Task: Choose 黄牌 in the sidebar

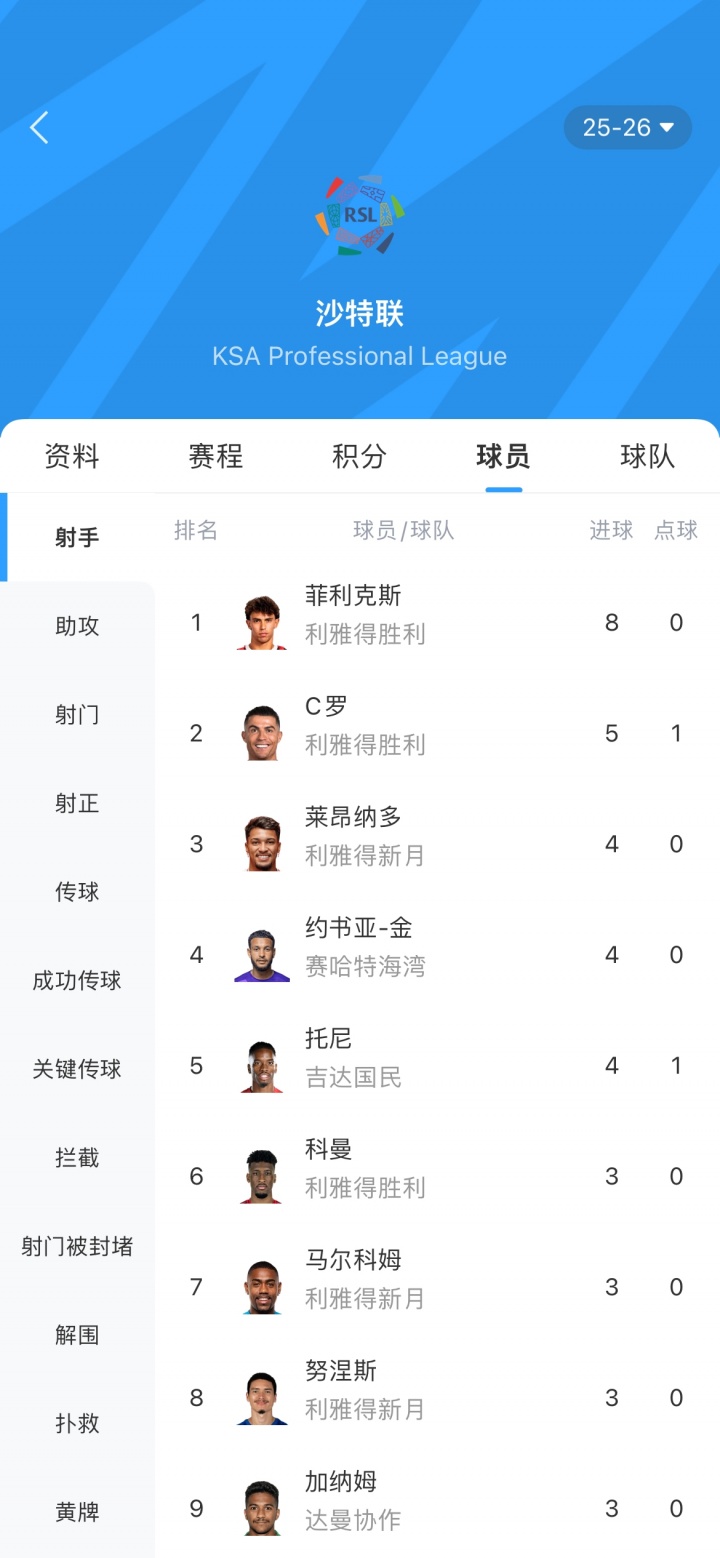Action: click(x=77, y=1512)
